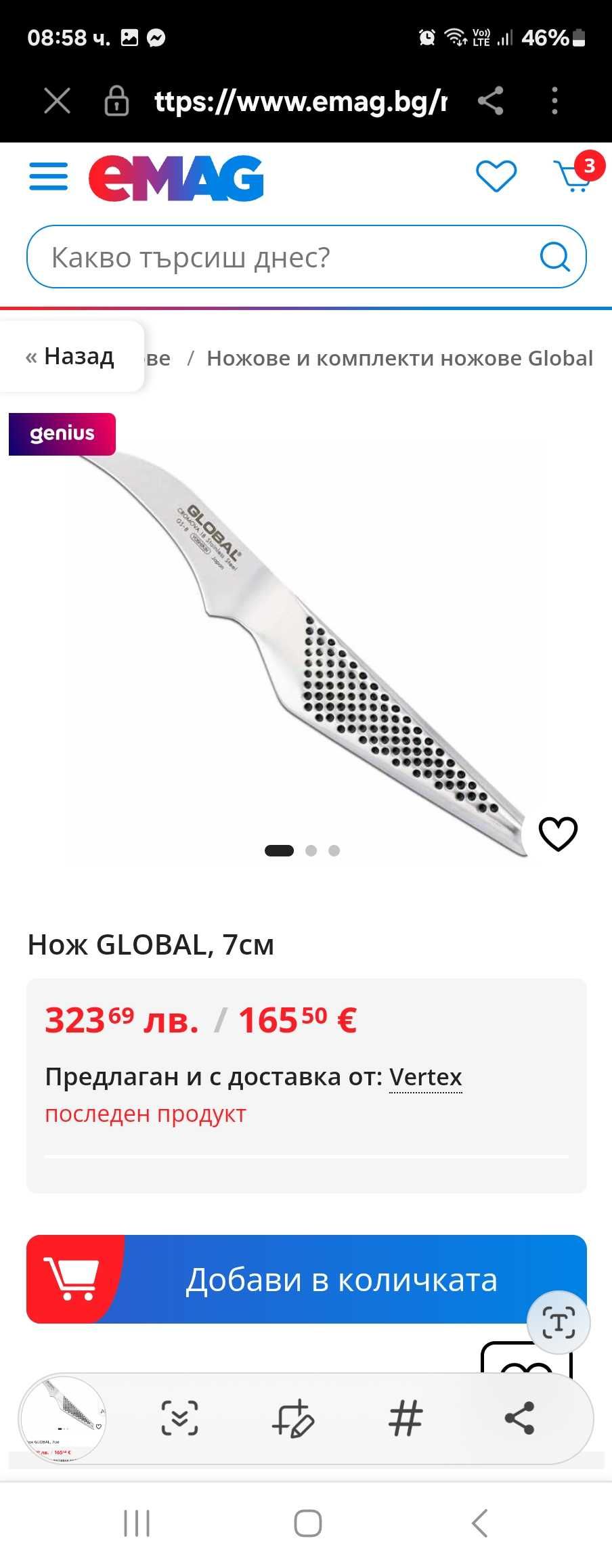Share the page from browser bar
This screenshot has width=612, height=1568.
491,102
